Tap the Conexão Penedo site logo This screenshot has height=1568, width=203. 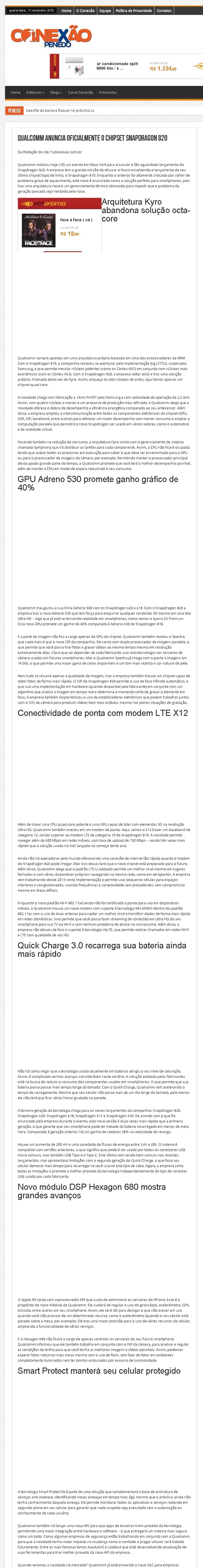tap(51, 37)
